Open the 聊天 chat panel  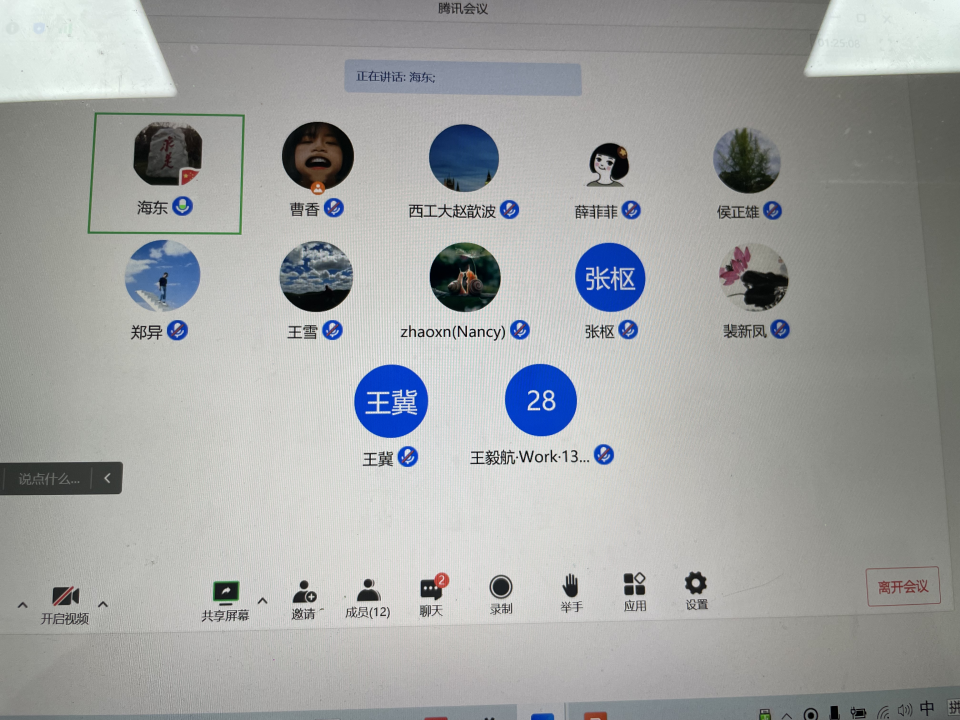(431, 596)
